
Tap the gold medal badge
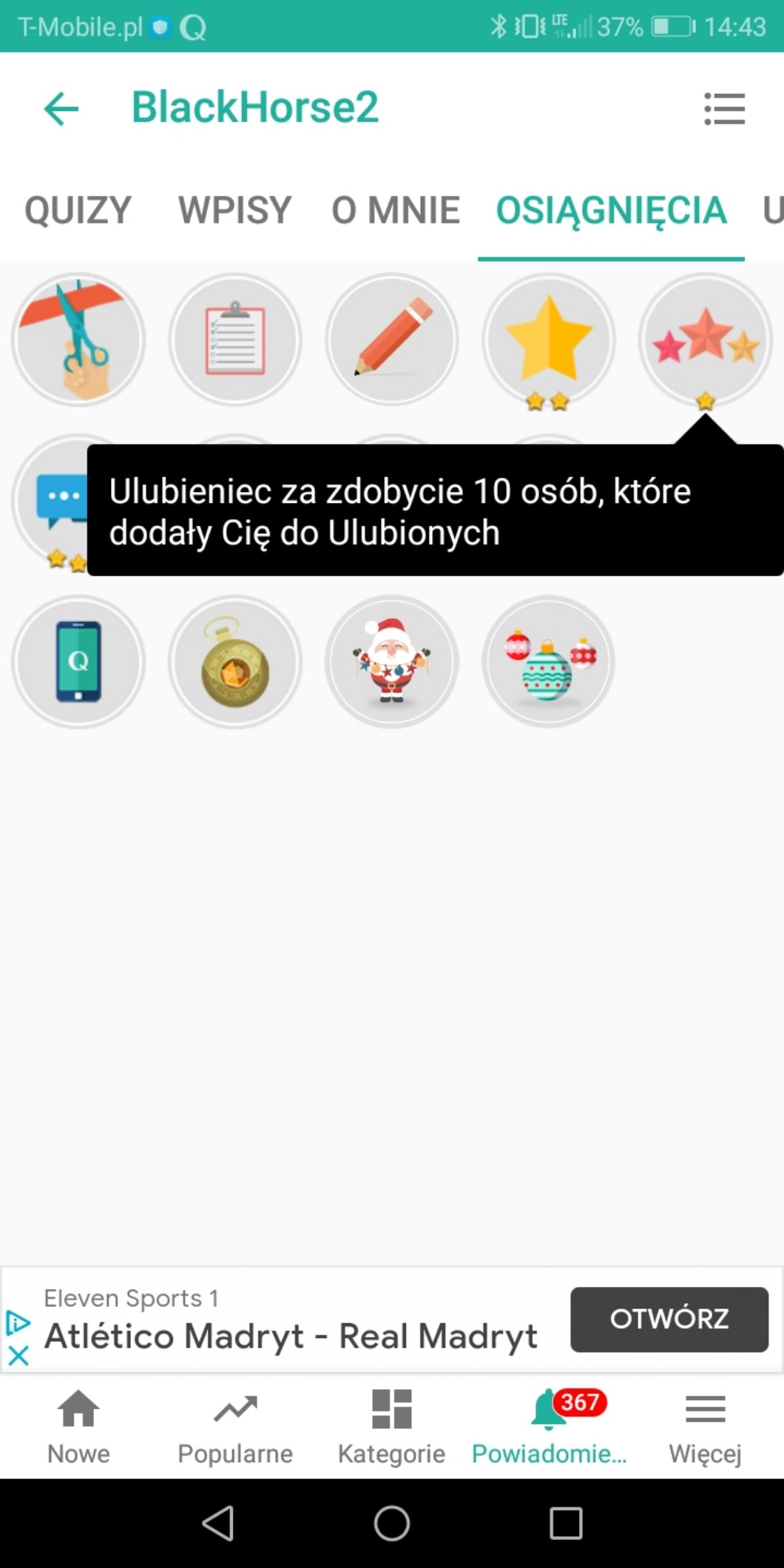(235, 662)
